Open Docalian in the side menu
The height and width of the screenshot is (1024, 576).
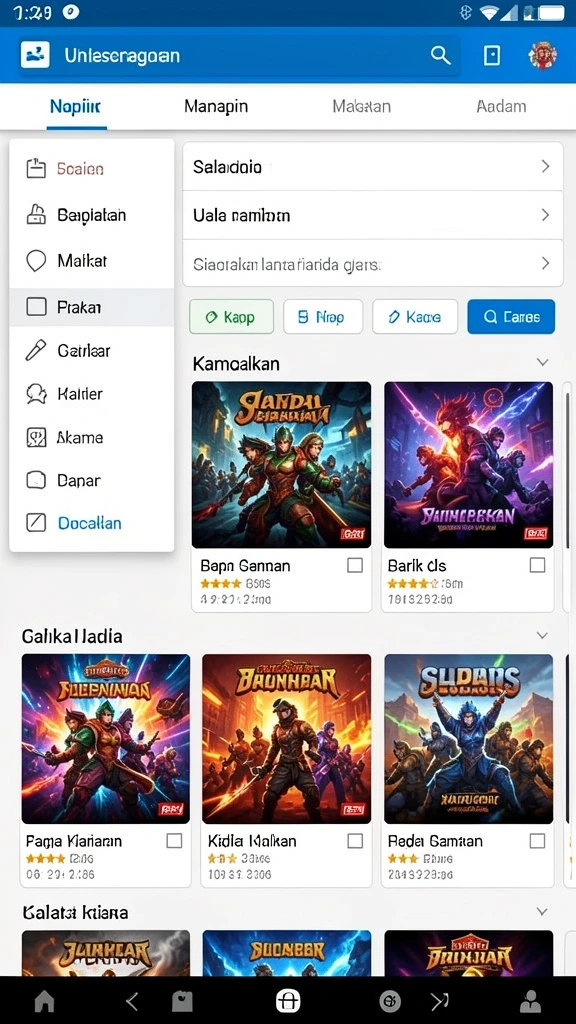pos(91,523)
